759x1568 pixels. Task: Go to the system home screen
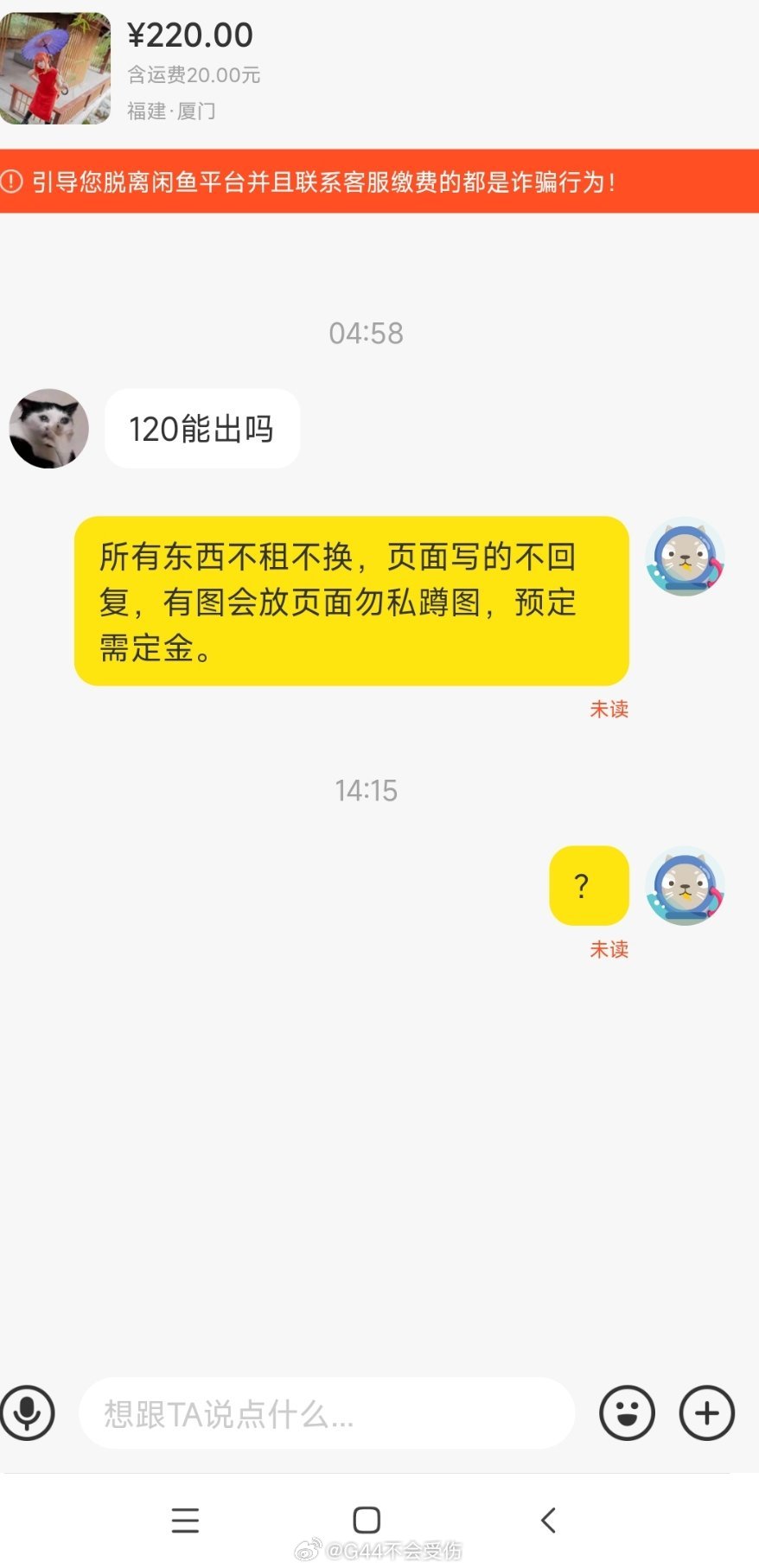click(367, 1520)
